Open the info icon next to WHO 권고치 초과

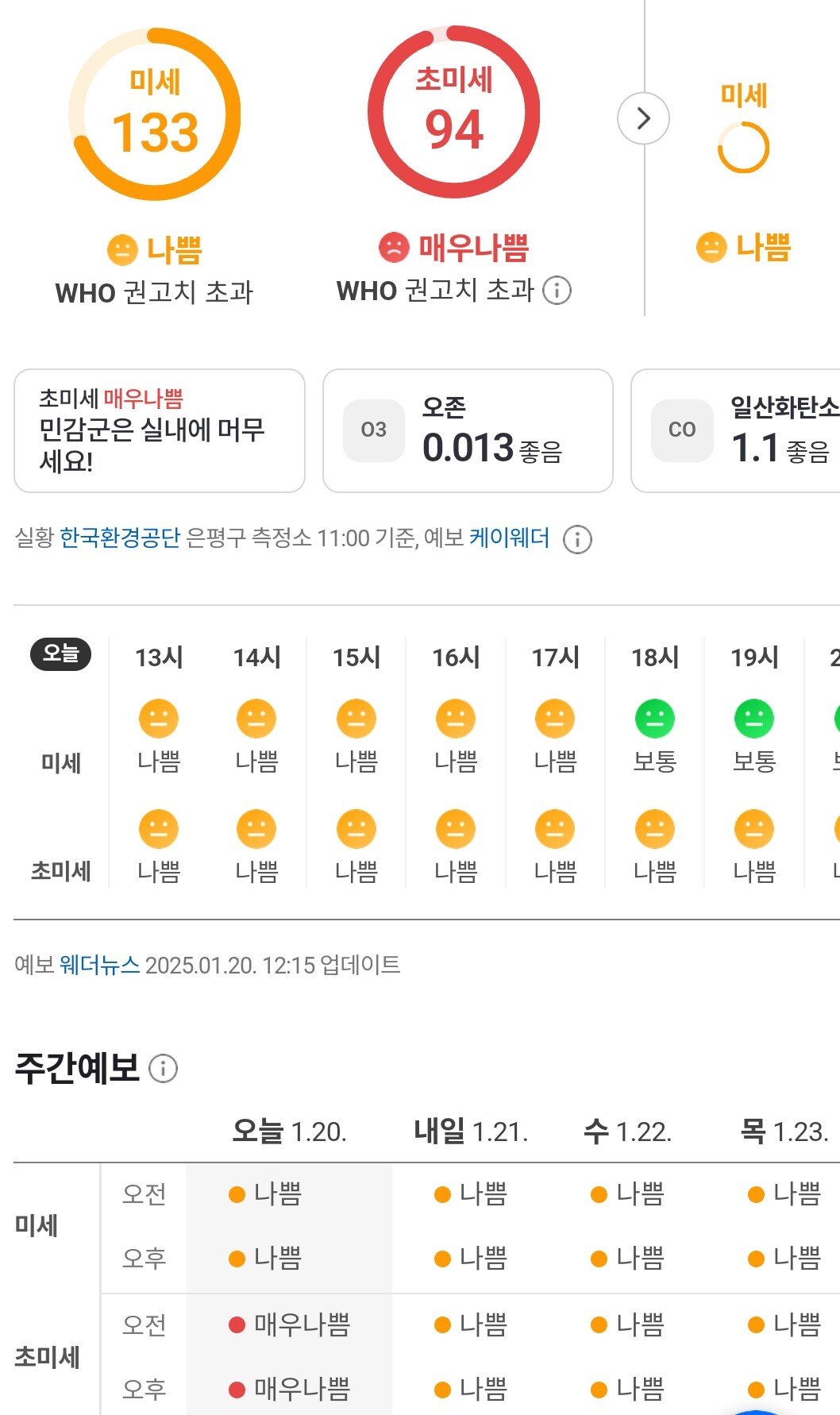point(557,291)
